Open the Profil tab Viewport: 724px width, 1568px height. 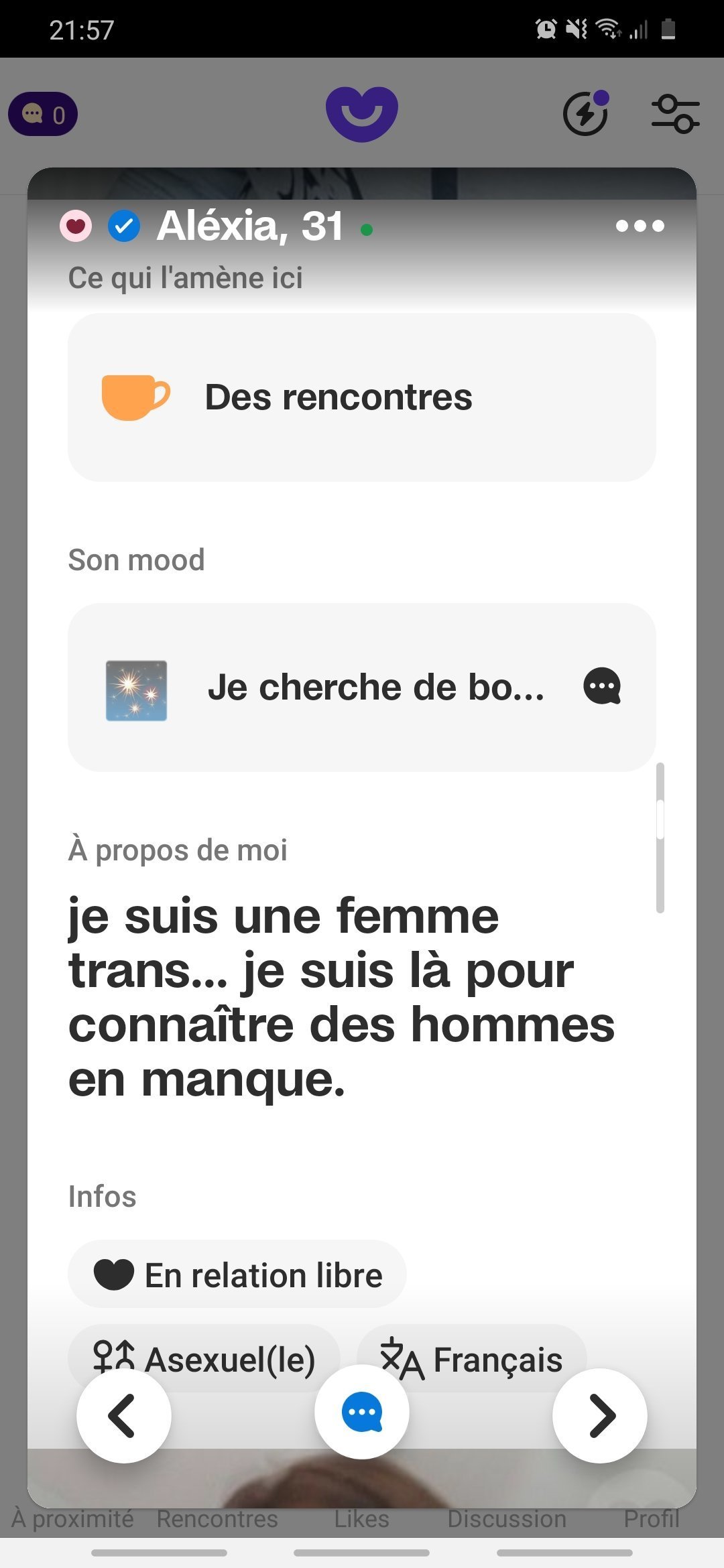652,1518
